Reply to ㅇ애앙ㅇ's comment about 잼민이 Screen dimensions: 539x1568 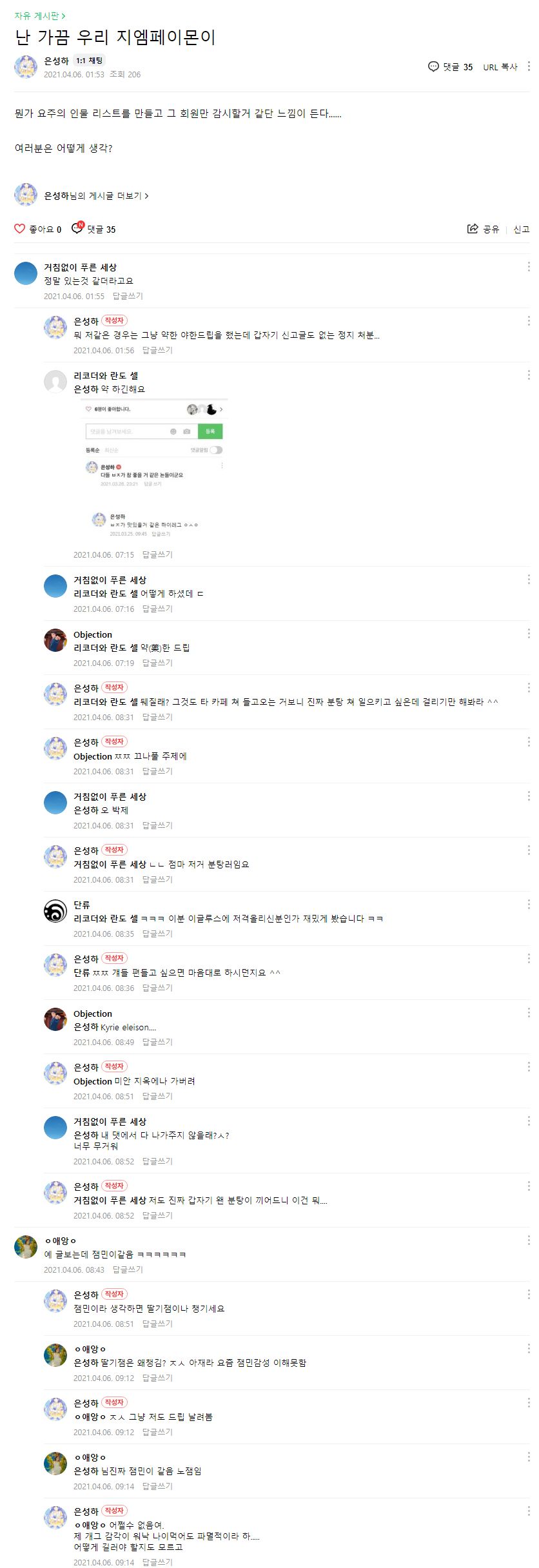click(x=128, y=1269)
